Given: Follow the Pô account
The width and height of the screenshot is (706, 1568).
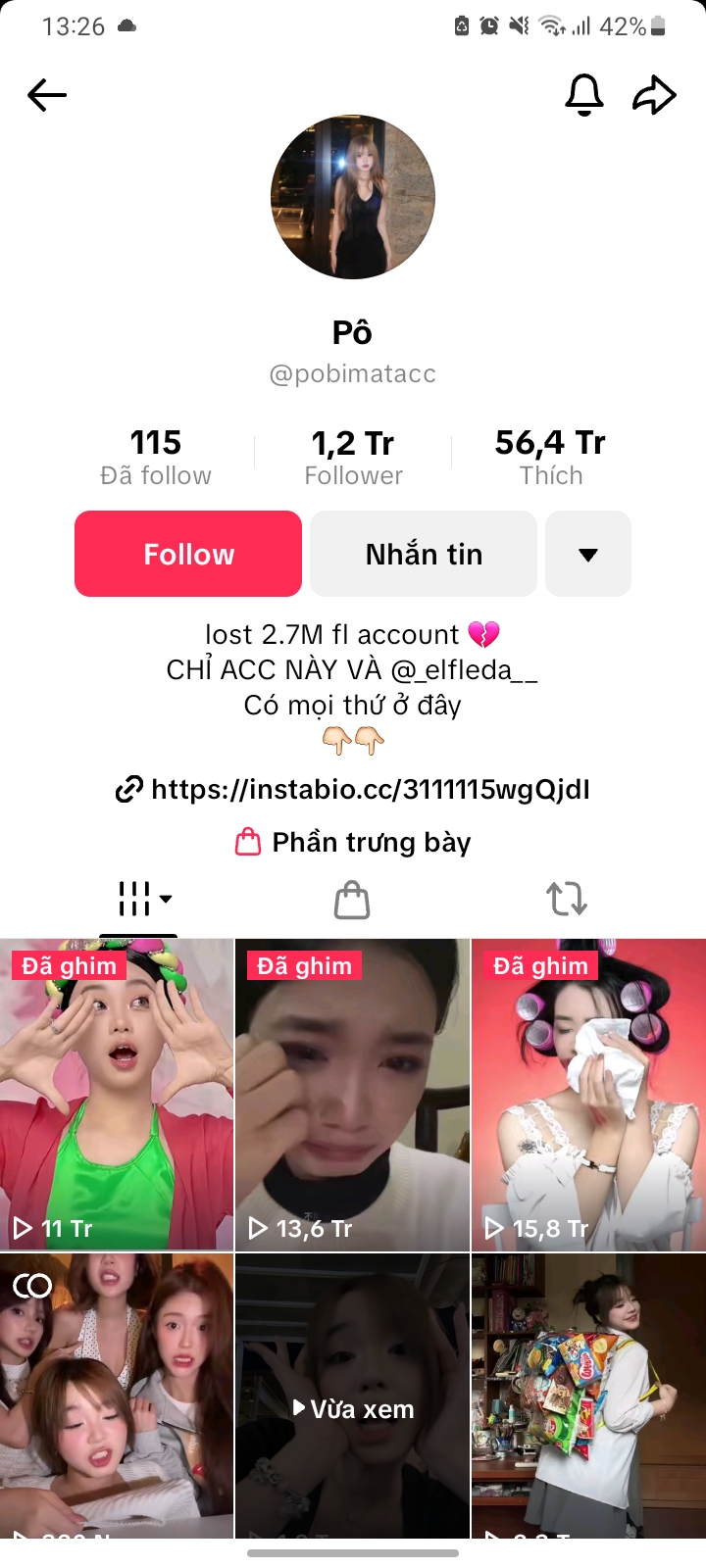Looking at the screenshot, I should (x=188, y=554).
